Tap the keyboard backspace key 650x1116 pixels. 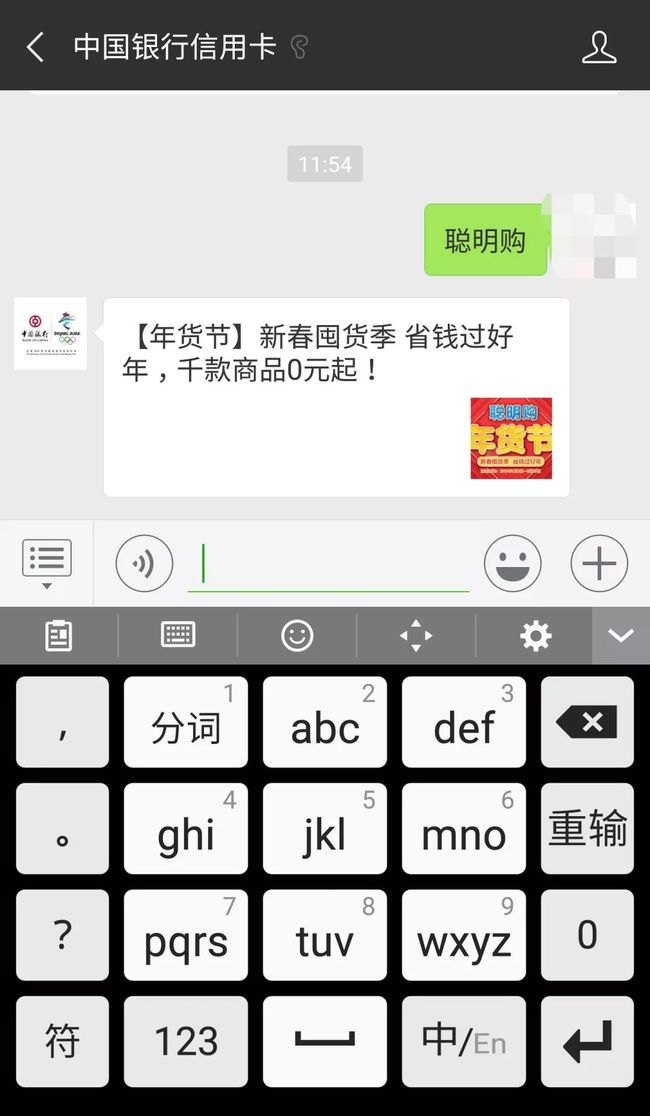[587, 722]
